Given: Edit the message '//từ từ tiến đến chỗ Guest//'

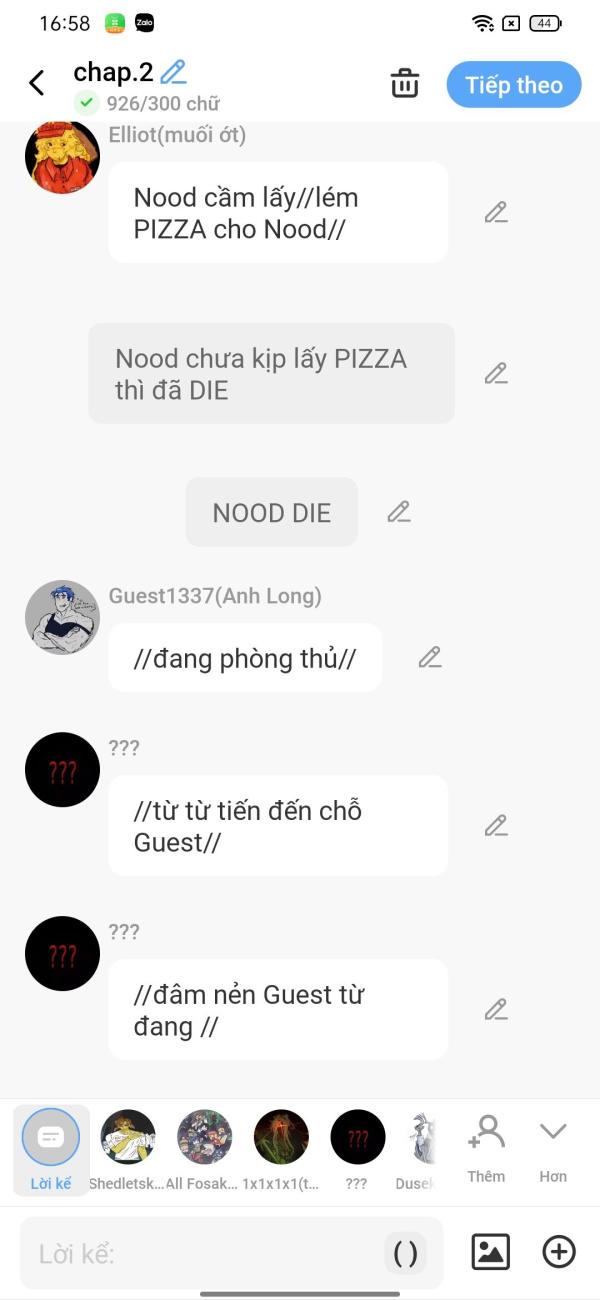Looking at the screenshot, I should pyautogui.click(x=496, y=825).
